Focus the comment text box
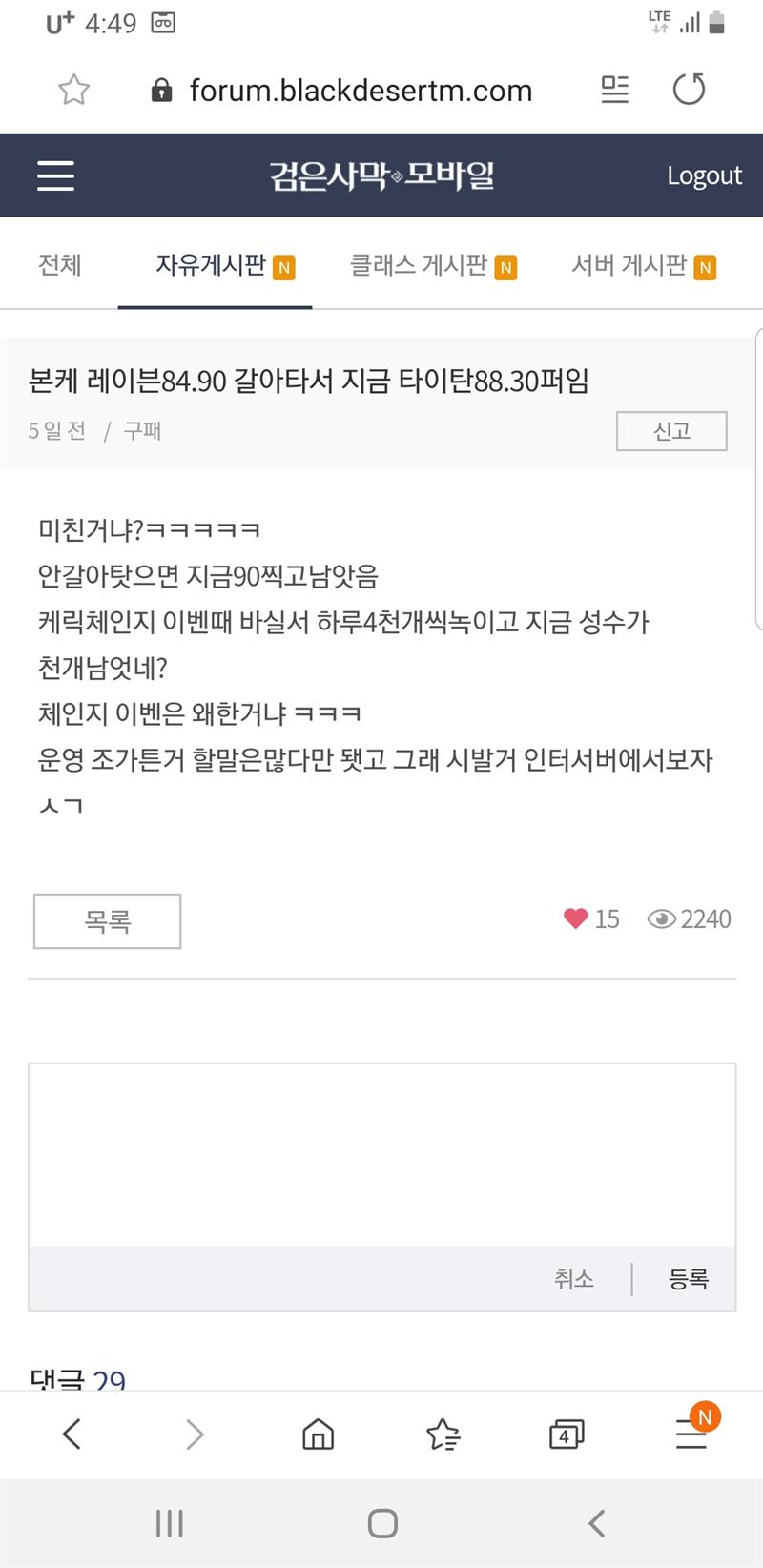The image size is (763, 1568). 381,1154
